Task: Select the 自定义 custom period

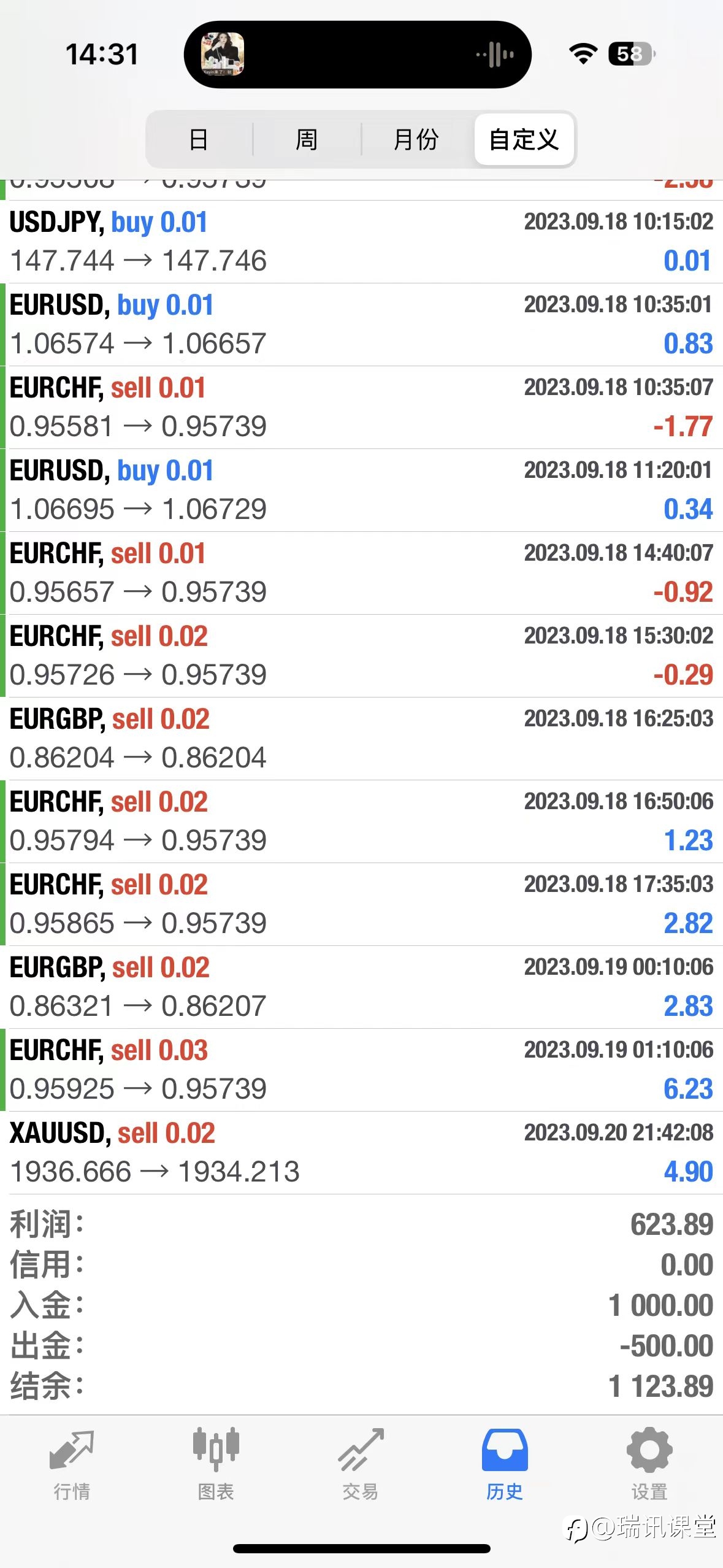Action: click(524, 139)
